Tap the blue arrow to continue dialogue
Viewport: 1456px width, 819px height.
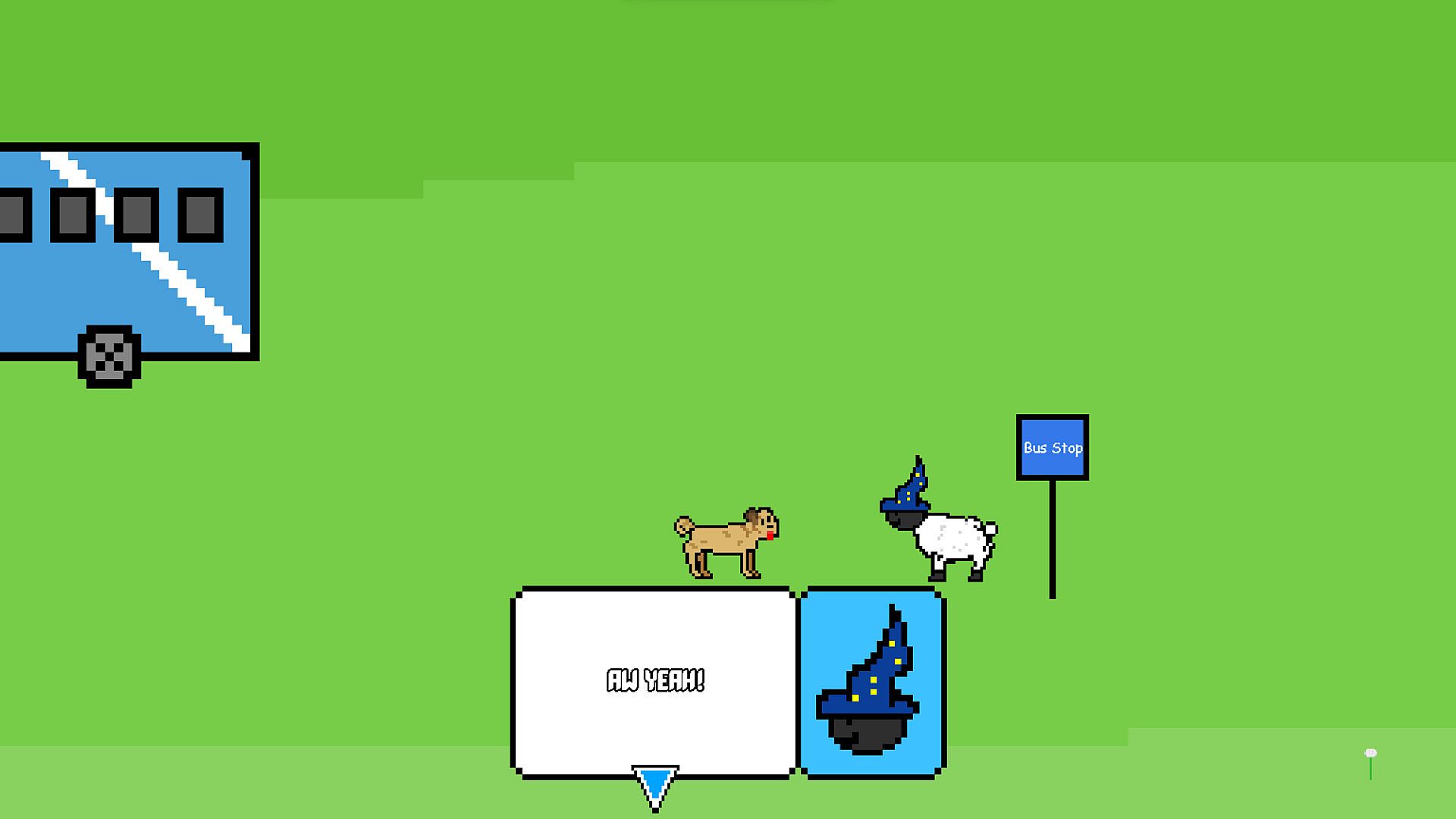(x=655, y=786)
